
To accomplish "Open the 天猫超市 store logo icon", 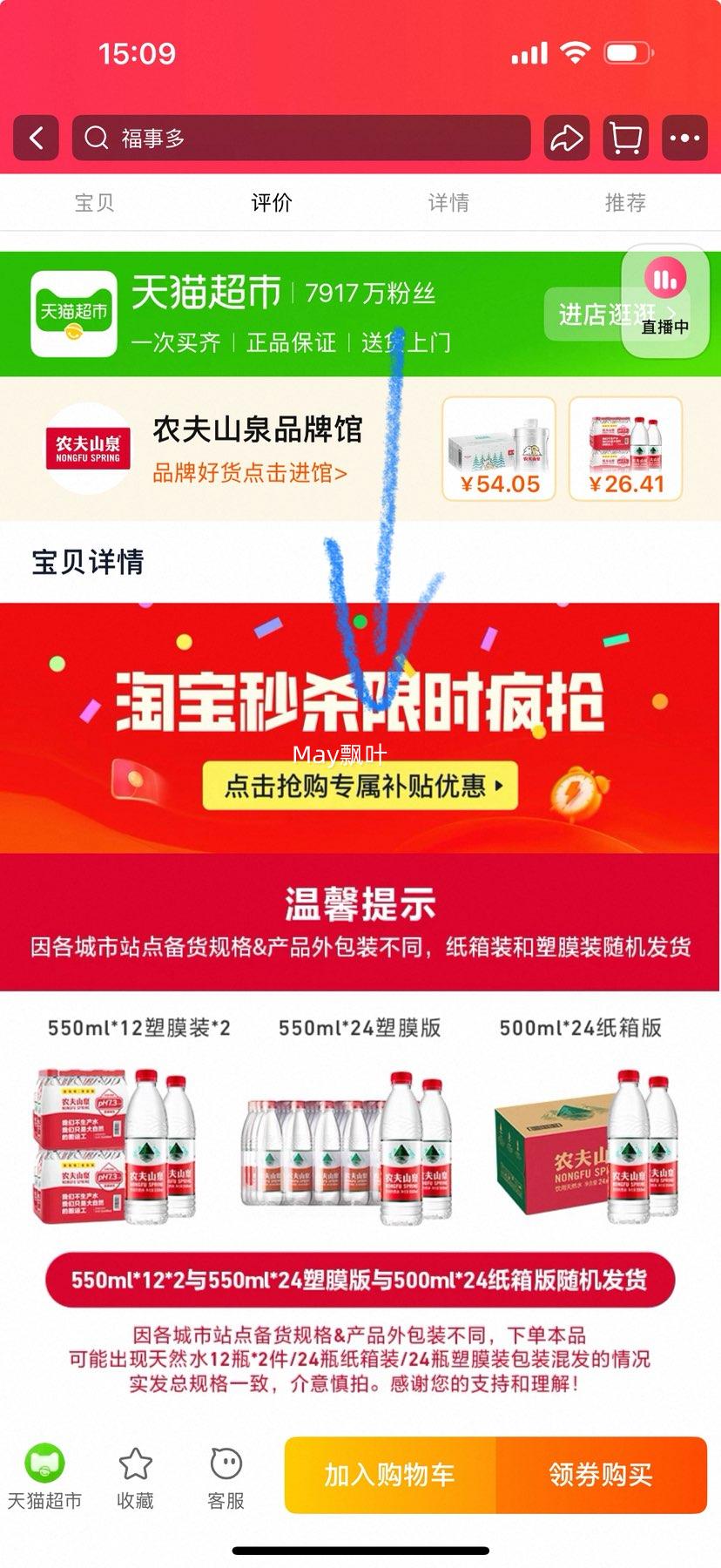I will click(x=72, y=309).
